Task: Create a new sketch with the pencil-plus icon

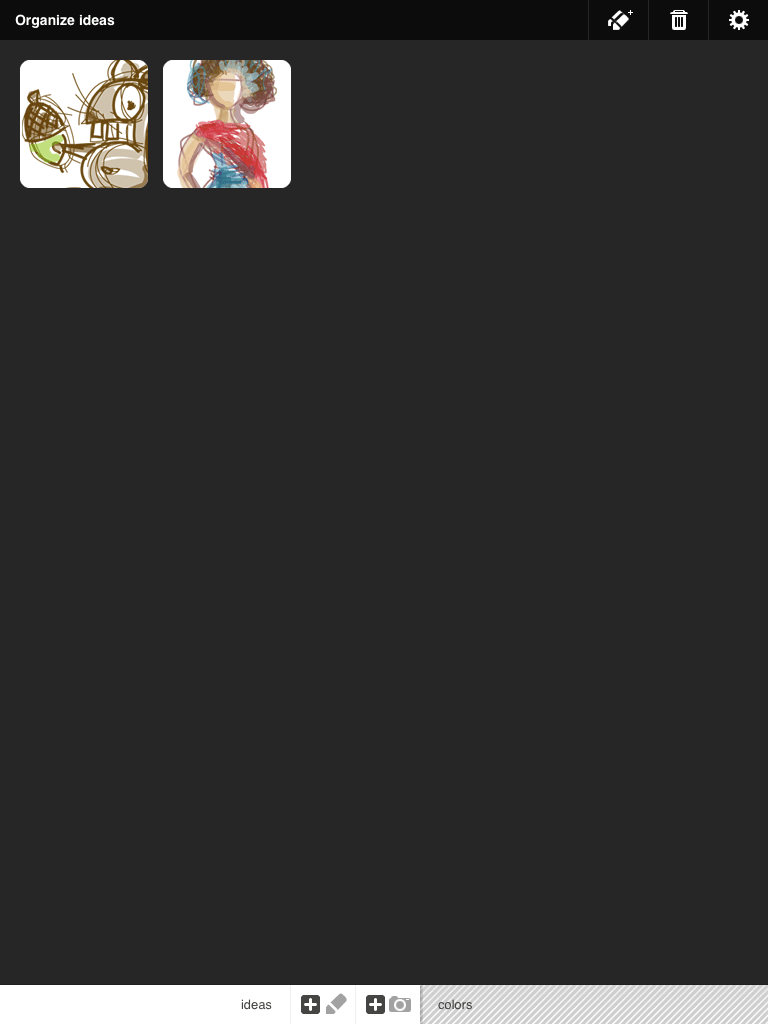Action: coord(619,20)
